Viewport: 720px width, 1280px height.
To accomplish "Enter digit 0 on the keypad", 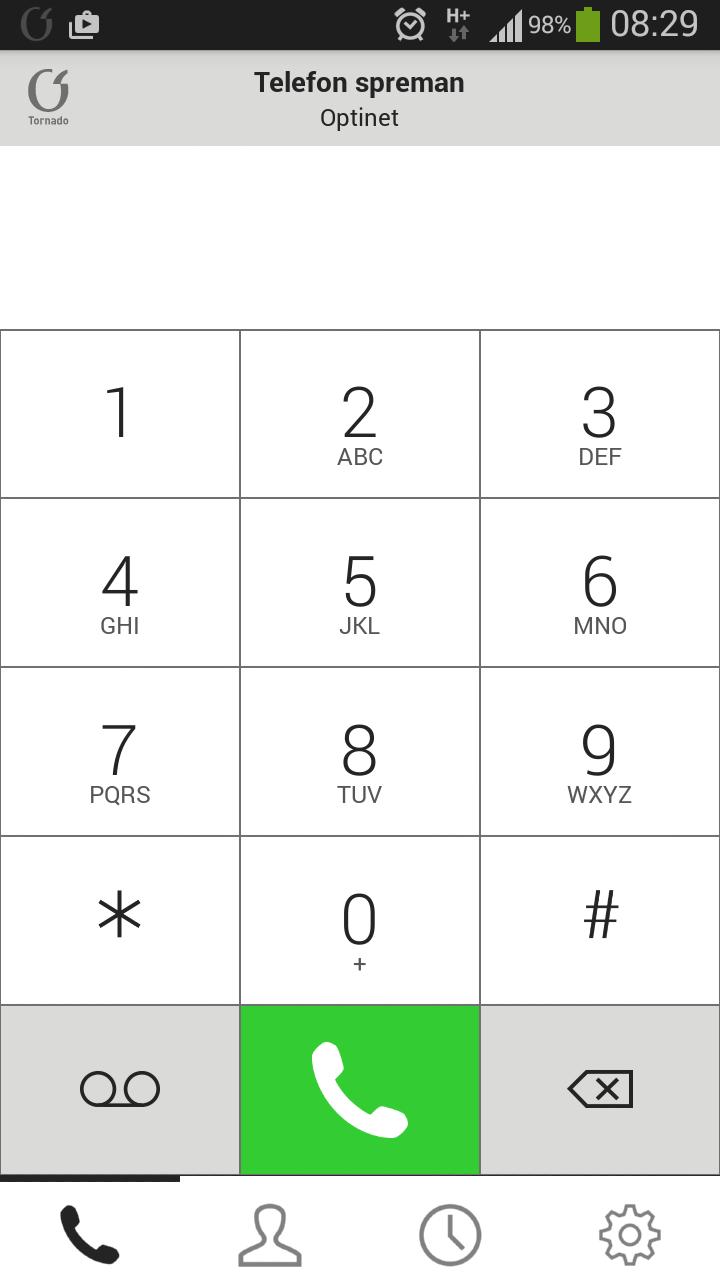I will tap(360, 920).
